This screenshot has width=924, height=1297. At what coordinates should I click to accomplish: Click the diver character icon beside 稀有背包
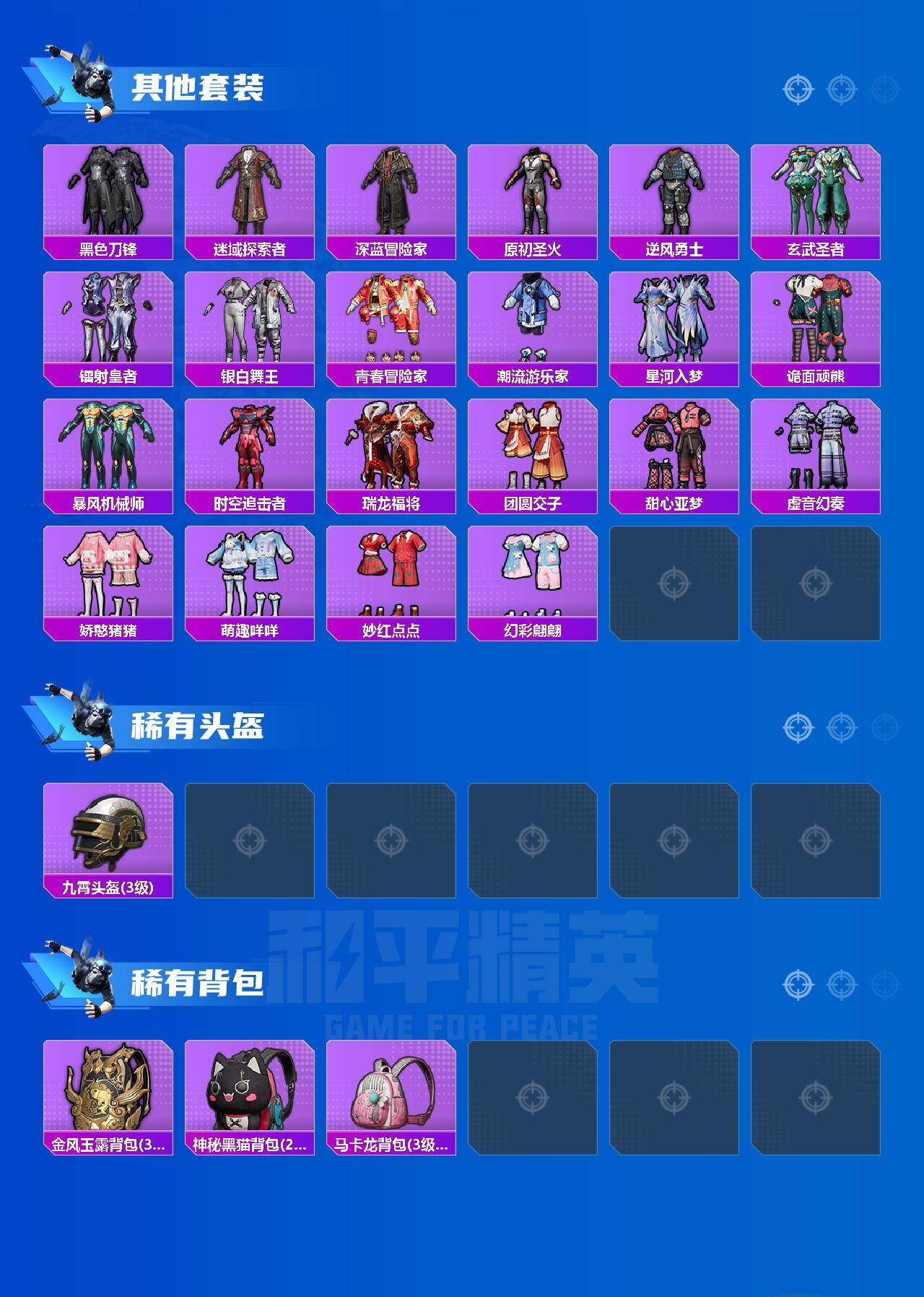[x=87, y=982]
